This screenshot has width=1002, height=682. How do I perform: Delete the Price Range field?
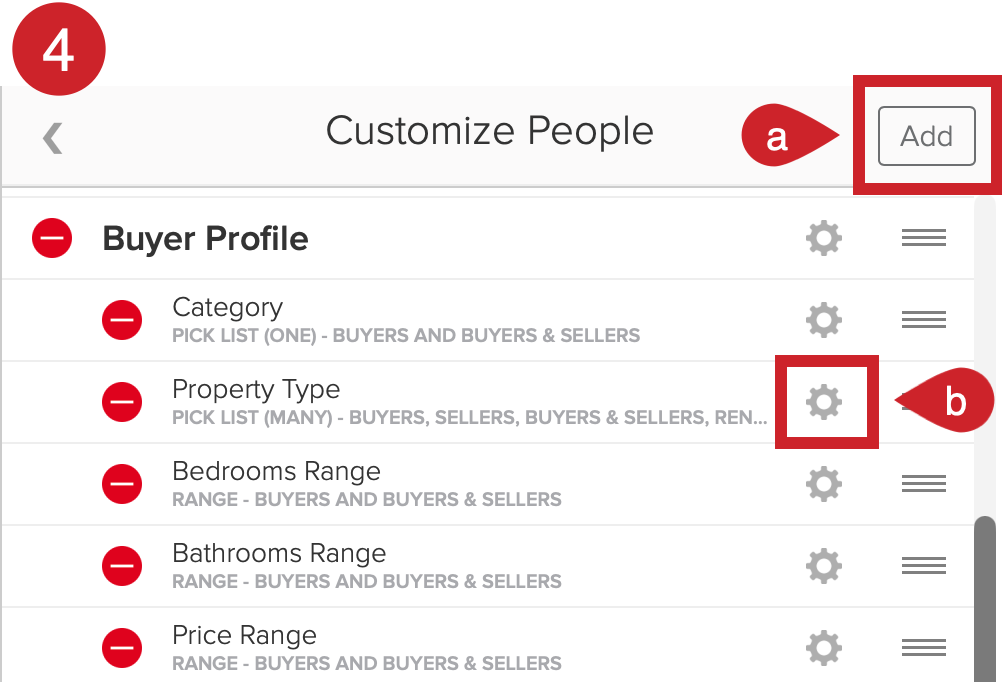[x=122, y=648]
